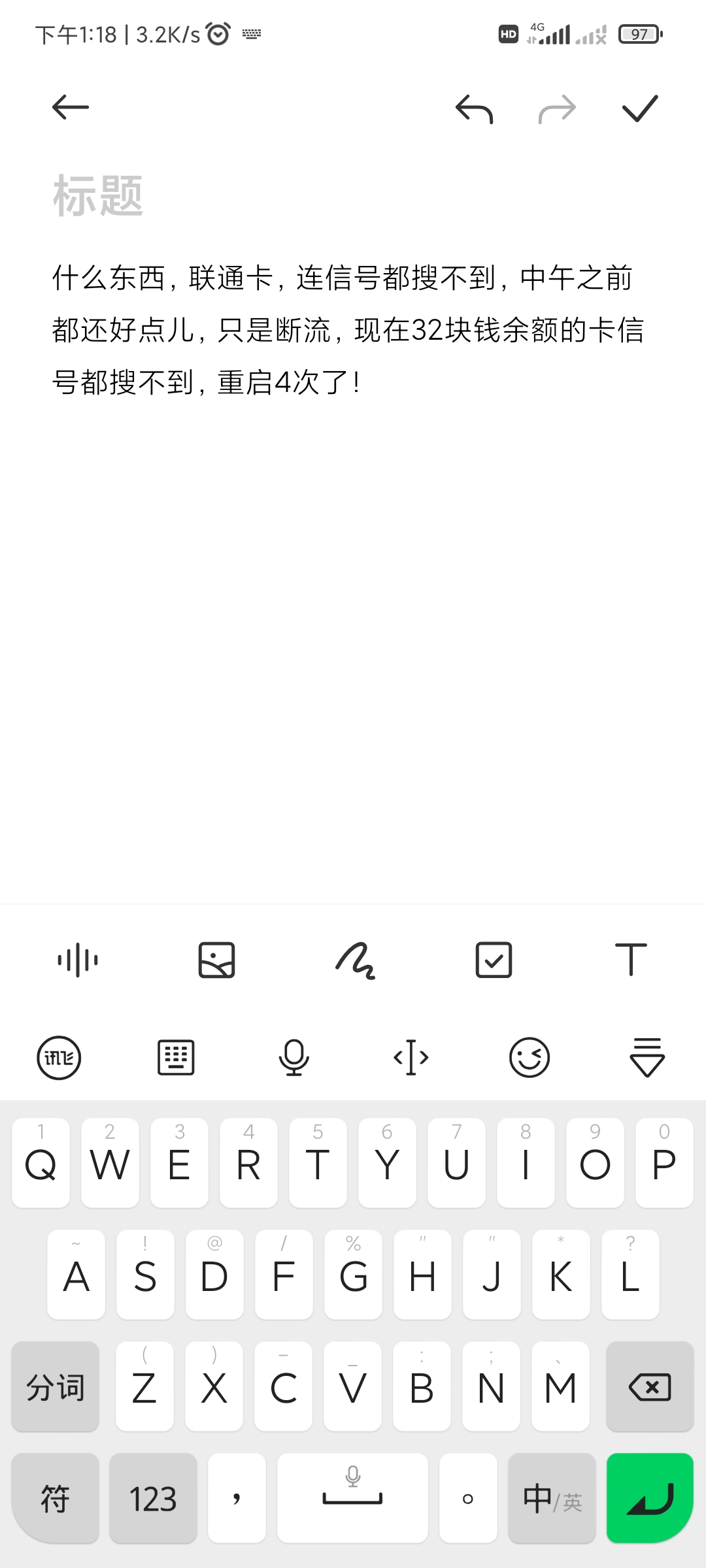
Task: Go back from the note editor
Action: point(71,108)
